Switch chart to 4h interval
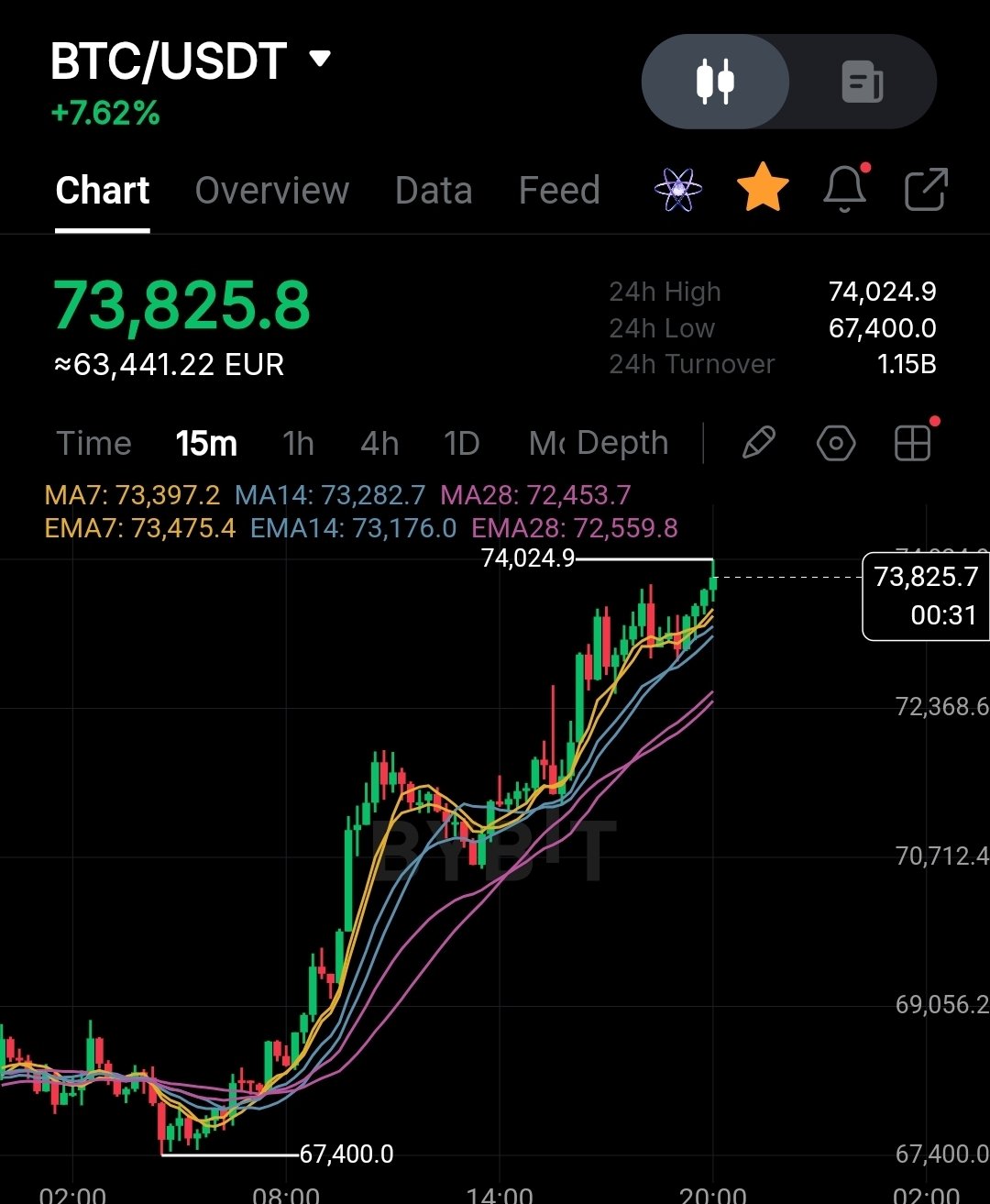The width and height of the screenshot is (990, 1204). pos(379,444)
